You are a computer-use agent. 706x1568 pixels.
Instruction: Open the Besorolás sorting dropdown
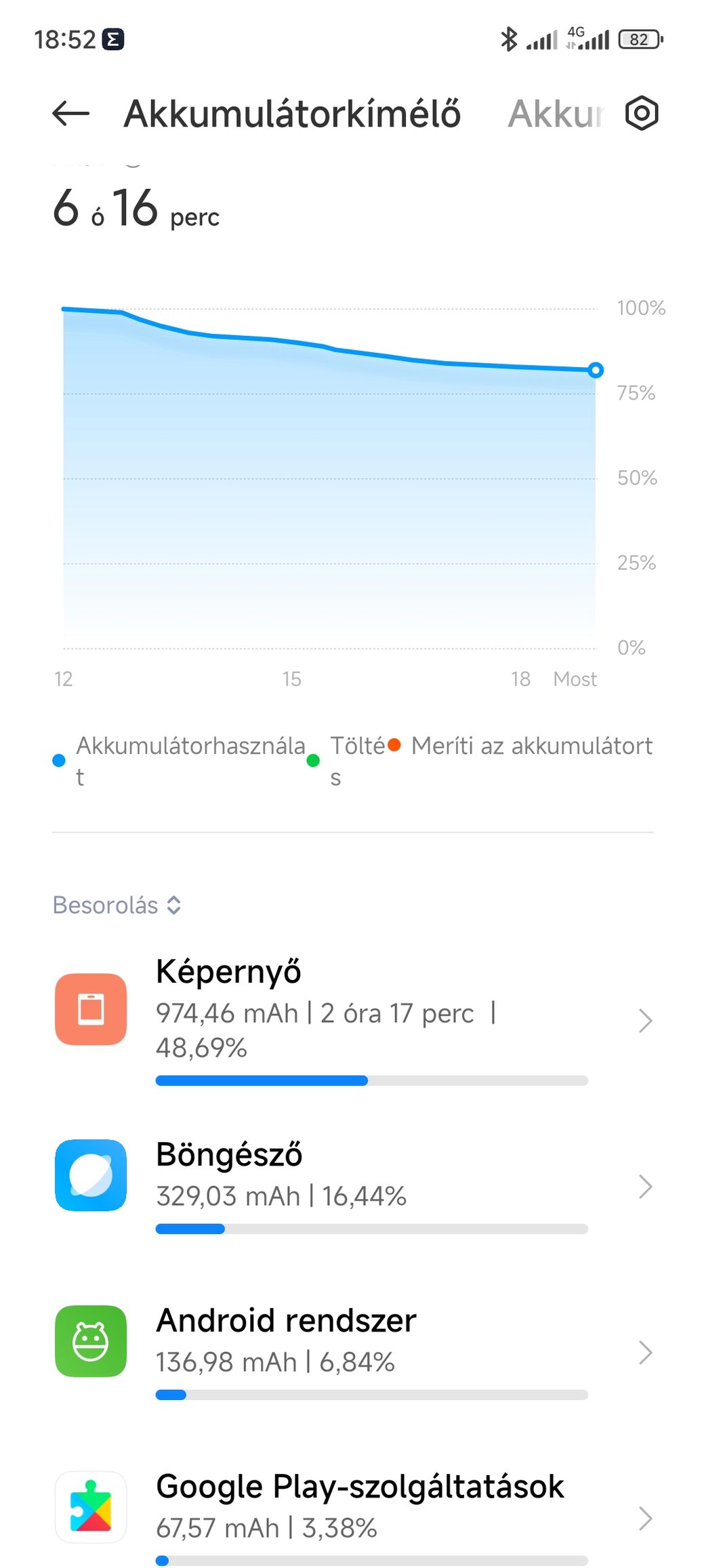tap(117, 905)
